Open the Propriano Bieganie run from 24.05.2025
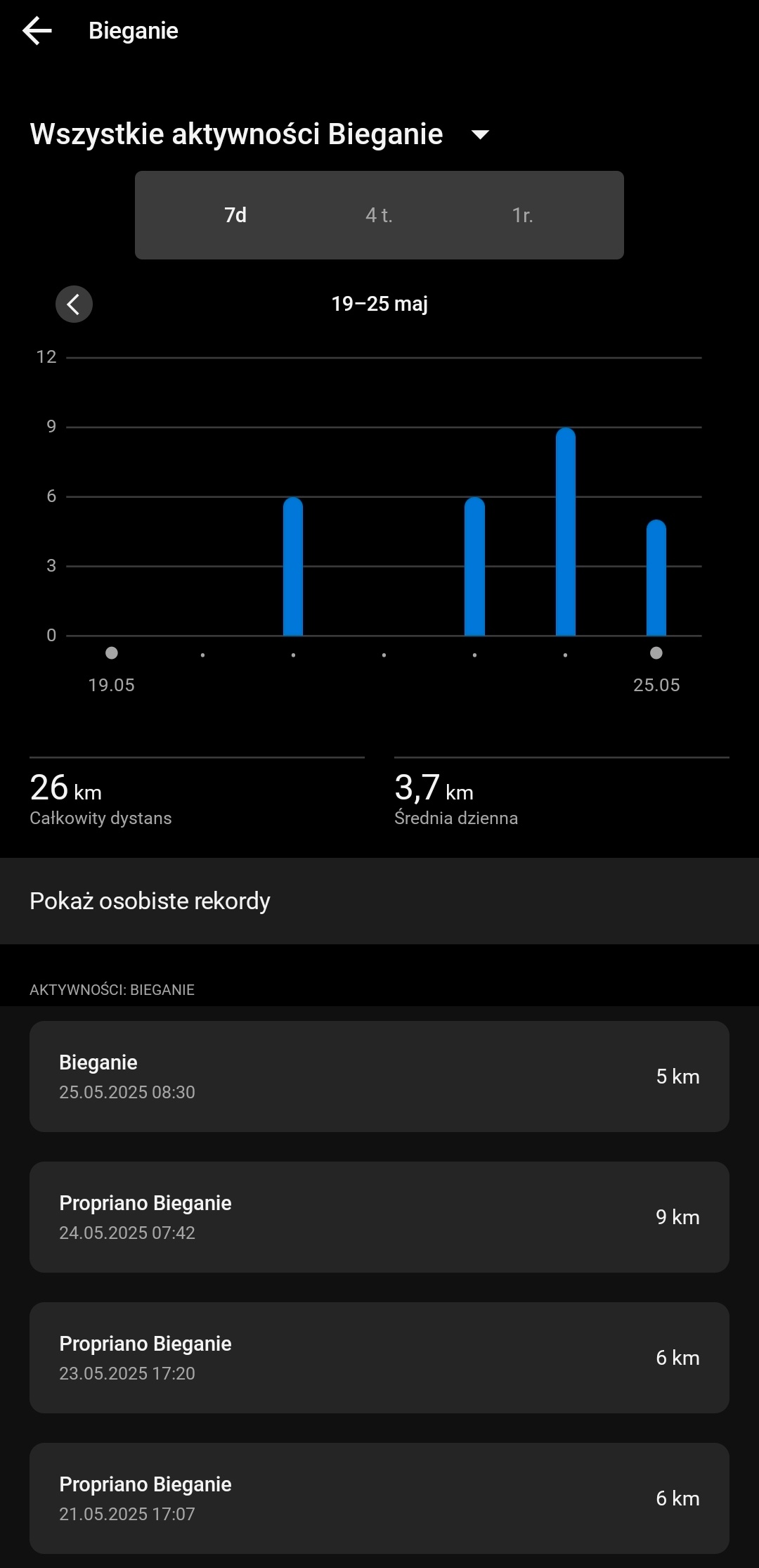Screen dimensions: 759x1568 point(379,1217)
